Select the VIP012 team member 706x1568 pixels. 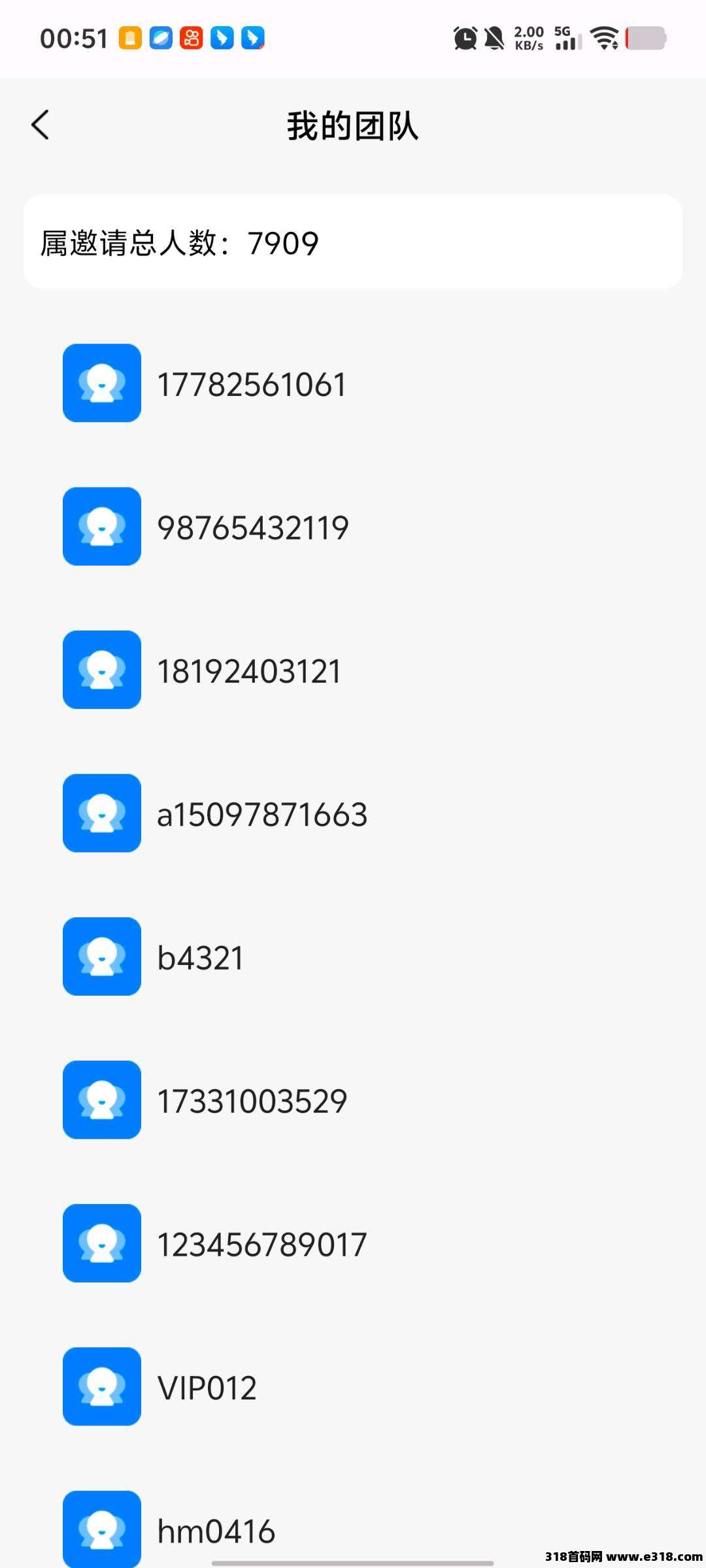pyautogui.click(x=207, y=1388)
